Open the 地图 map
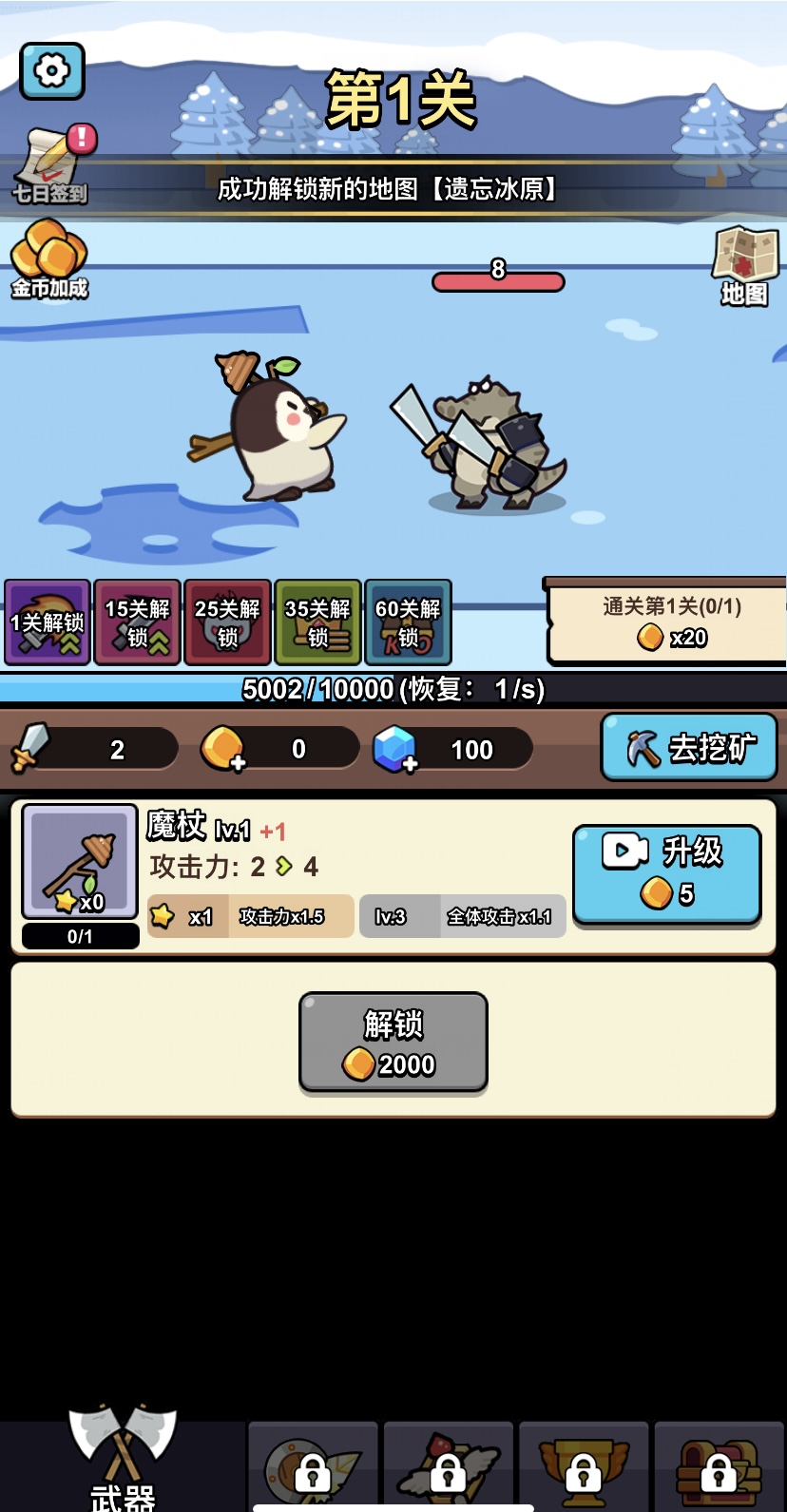 pyautogui.click(x=744, y=265)
